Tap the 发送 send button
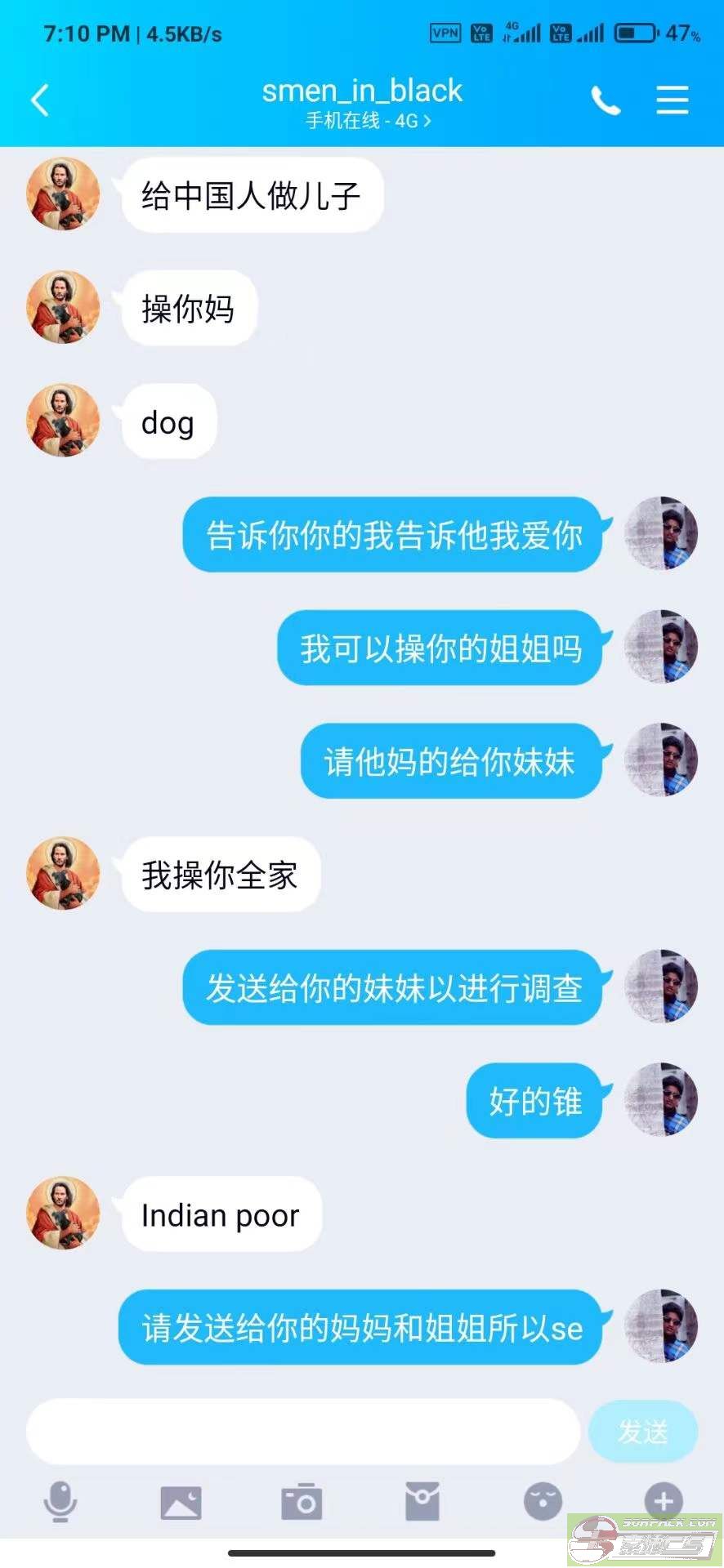Viewport: 724px width, 1568px height. tap(643, 1432)
